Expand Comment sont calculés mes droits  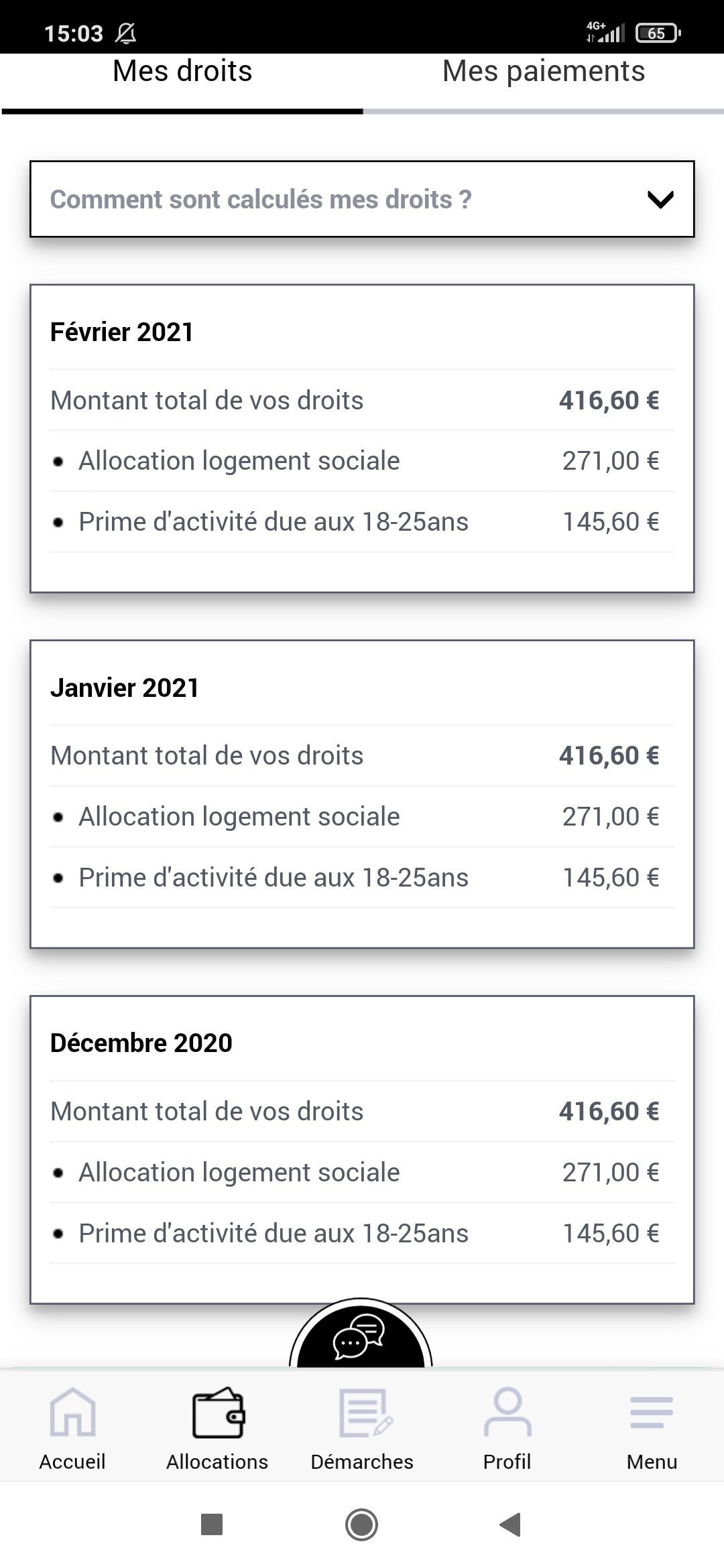click(362, 199)
